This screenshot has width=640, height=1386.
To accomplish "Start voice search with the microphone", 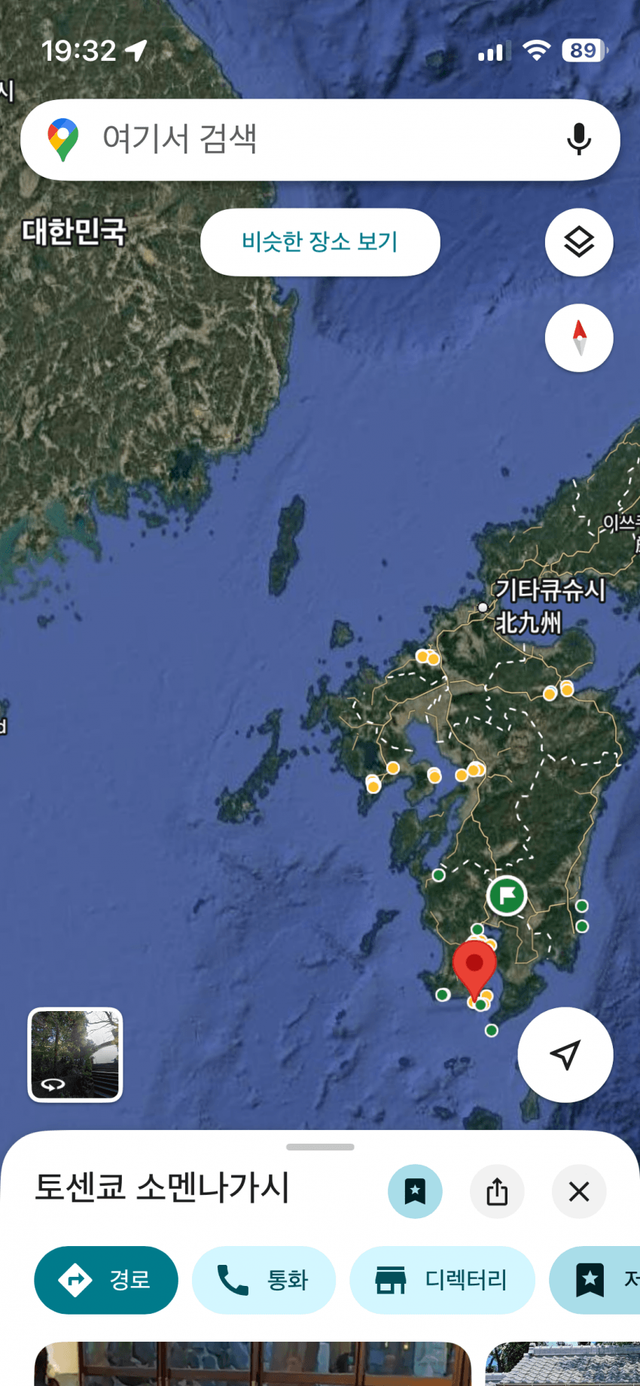I will pyautogui.click(x=579, y=140).
